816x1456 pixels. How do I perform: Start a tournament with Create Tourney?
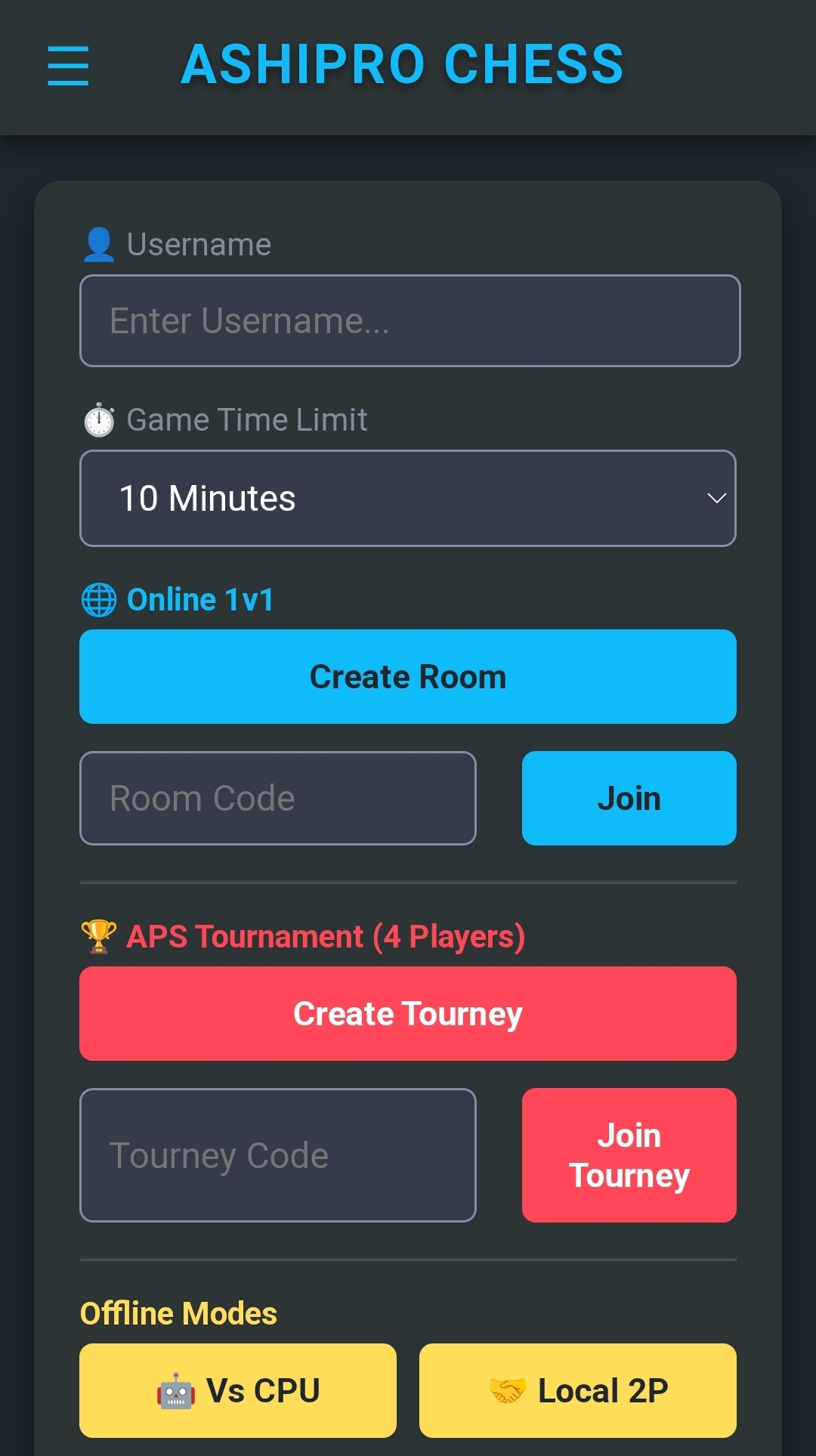tap(408, 1013)
